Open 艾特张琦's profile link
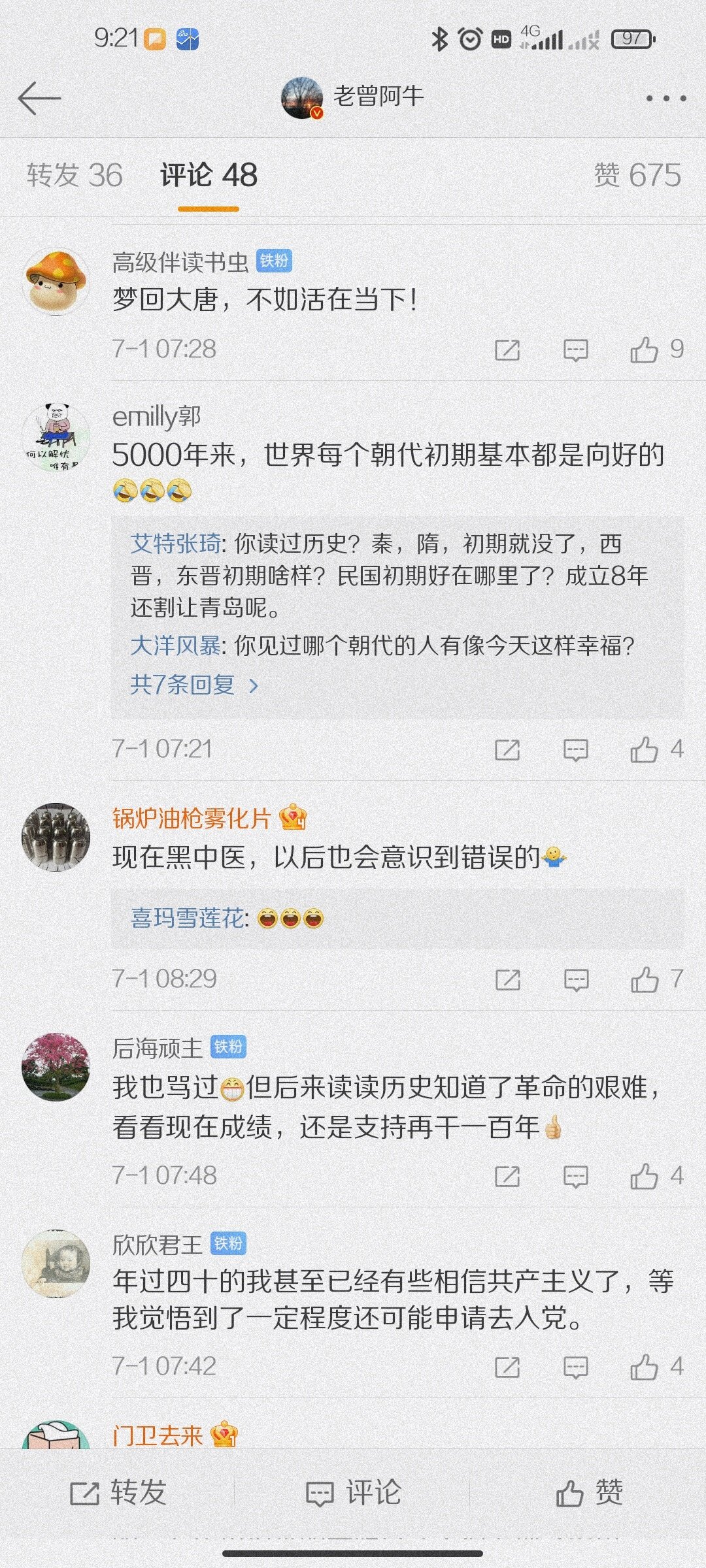 (175, 544)
